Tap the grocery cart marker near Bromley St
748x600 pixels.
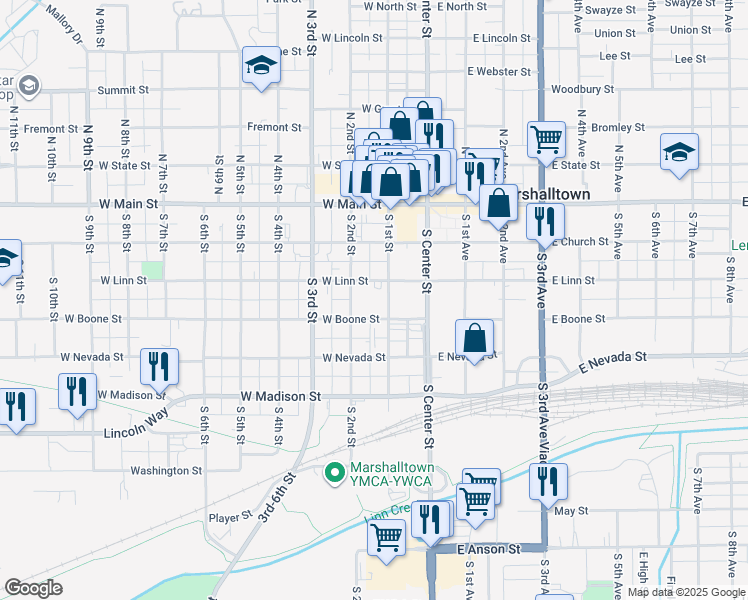coord(546,139)
